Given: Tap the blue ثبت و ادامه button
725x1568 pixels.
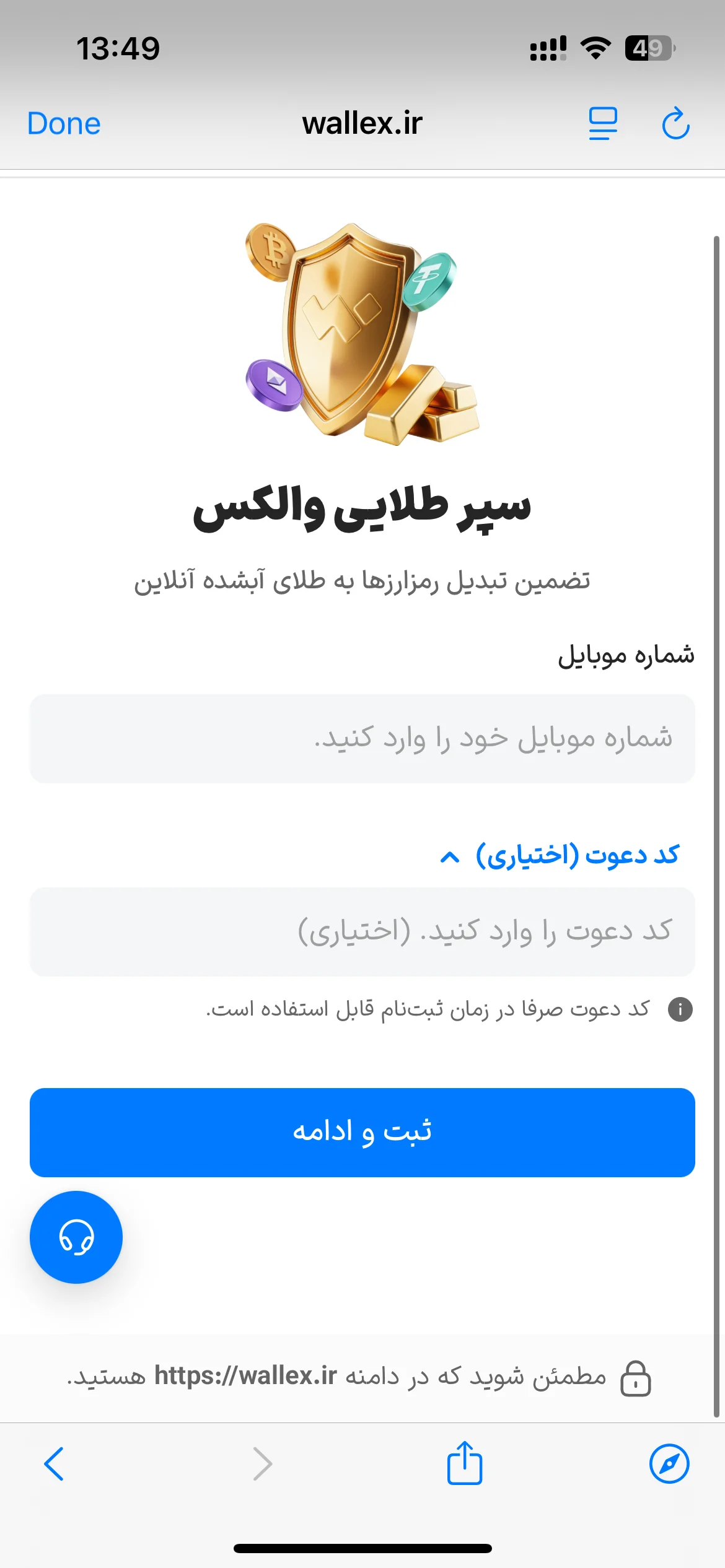Looking at the screenshot, I should pyautogui.click(x=362, y=1132).
